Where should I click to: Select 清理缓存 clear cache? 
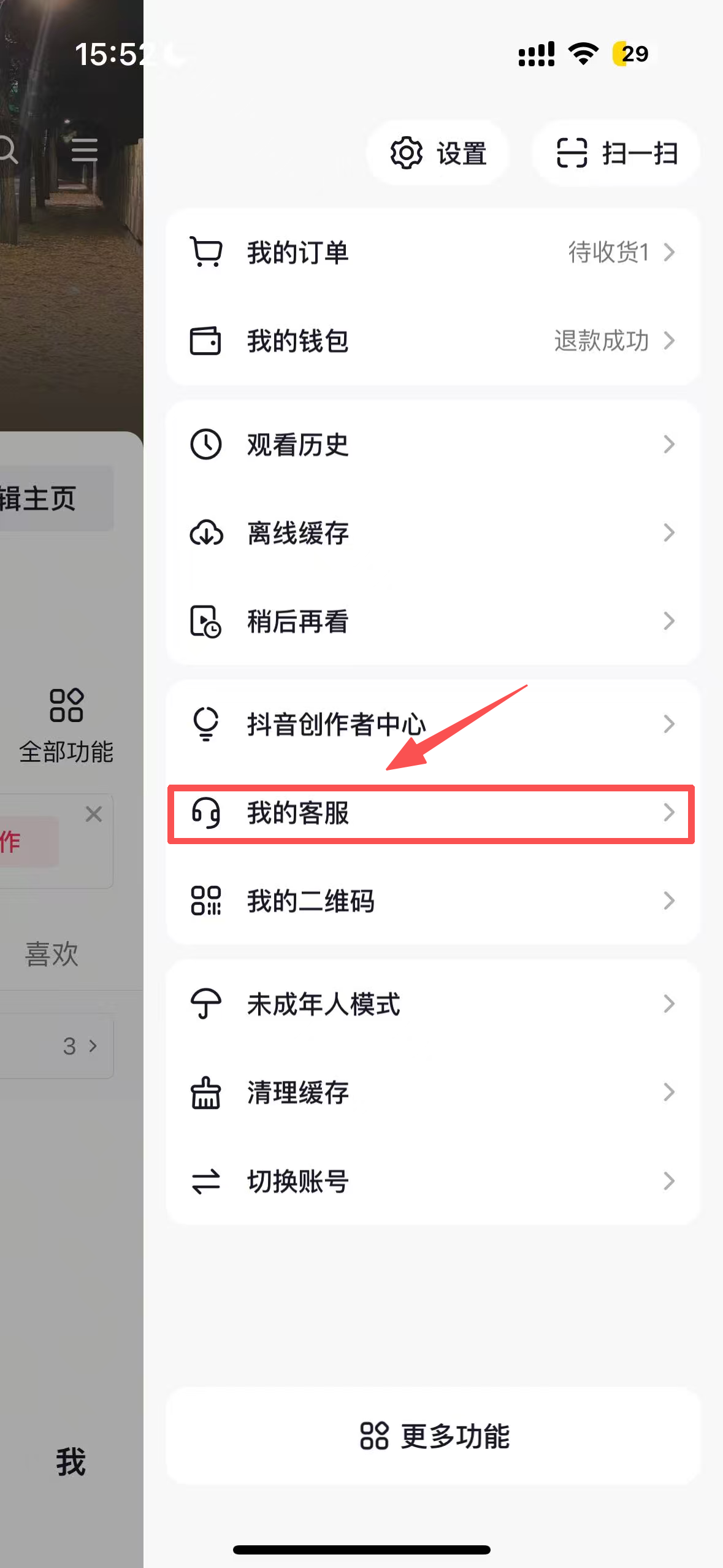pos(432,1093)
